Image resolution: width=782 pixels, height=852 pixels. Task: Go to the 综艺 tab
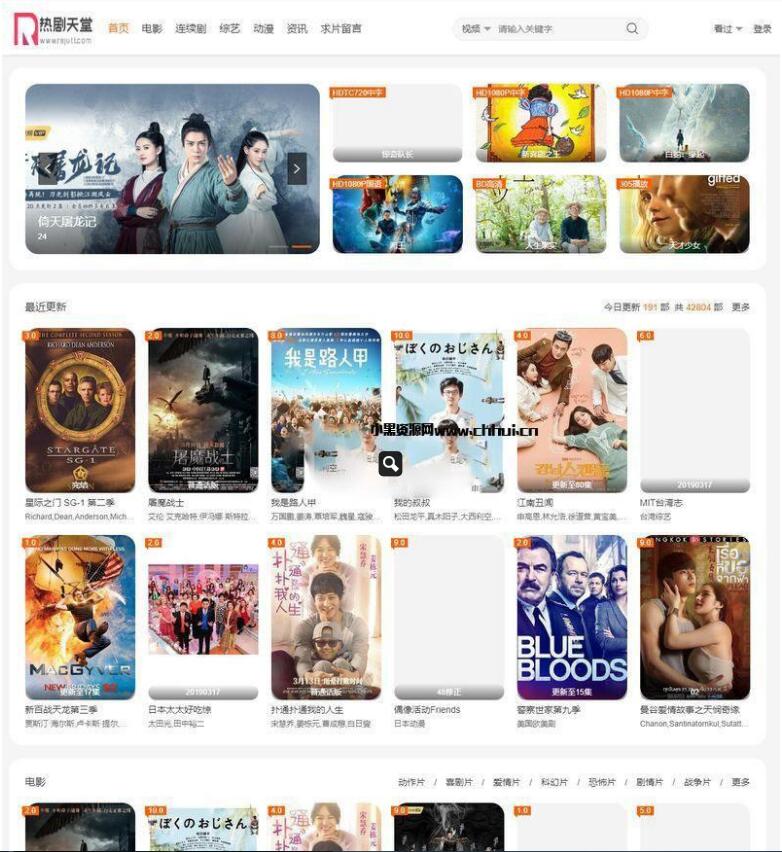coord(229,29)
